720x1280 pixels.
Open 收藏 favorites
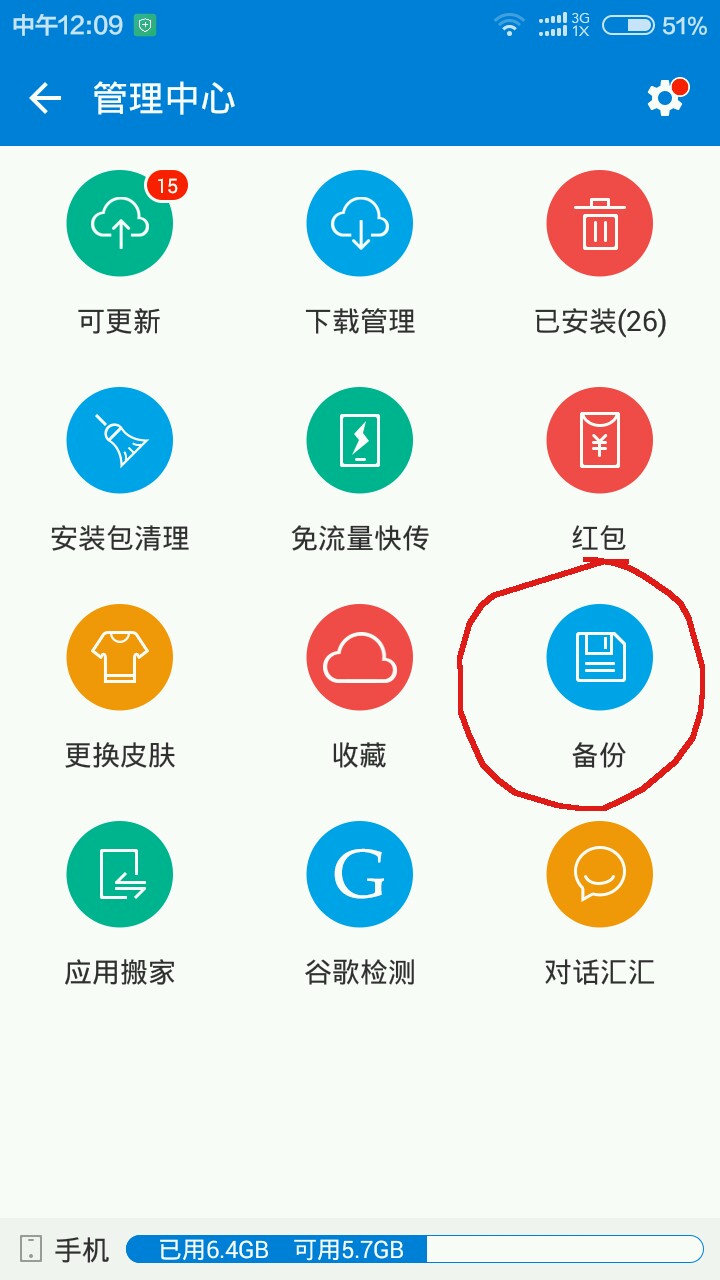(360, 658)
